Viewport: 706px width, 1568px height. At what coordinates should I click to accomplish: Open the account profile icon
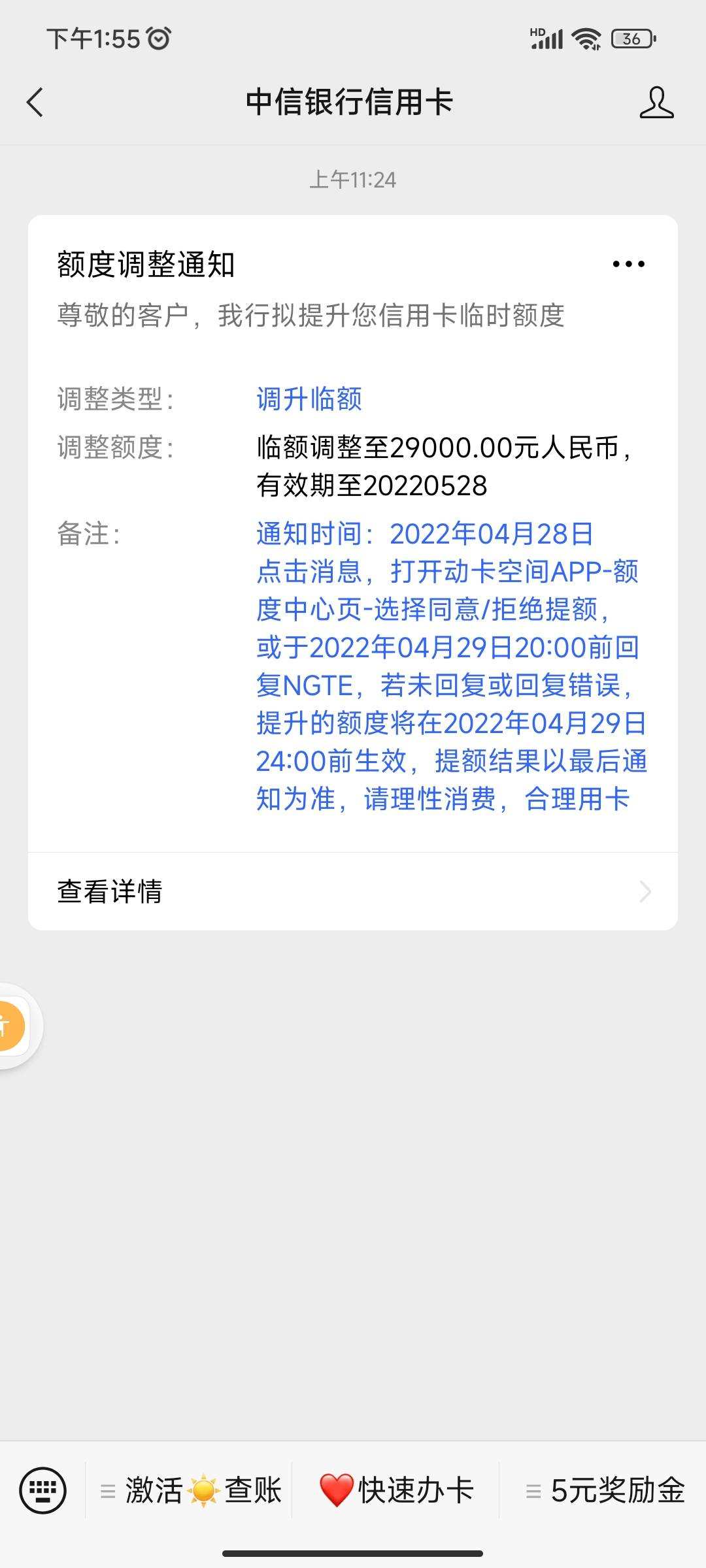pos(656,103)
